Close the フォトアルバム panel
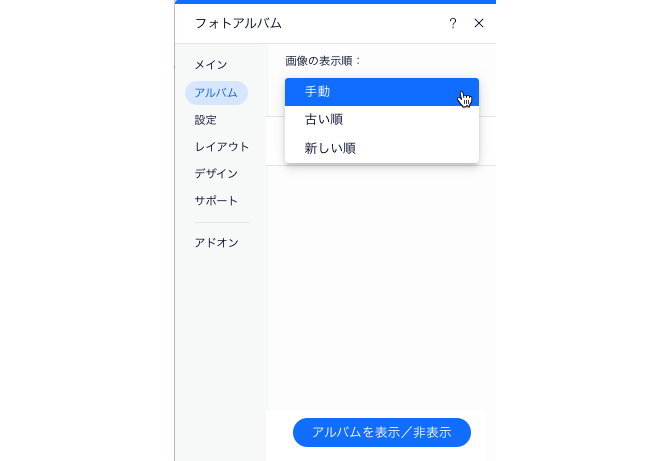The image size is (664, 461). click(x=479, y=23)
